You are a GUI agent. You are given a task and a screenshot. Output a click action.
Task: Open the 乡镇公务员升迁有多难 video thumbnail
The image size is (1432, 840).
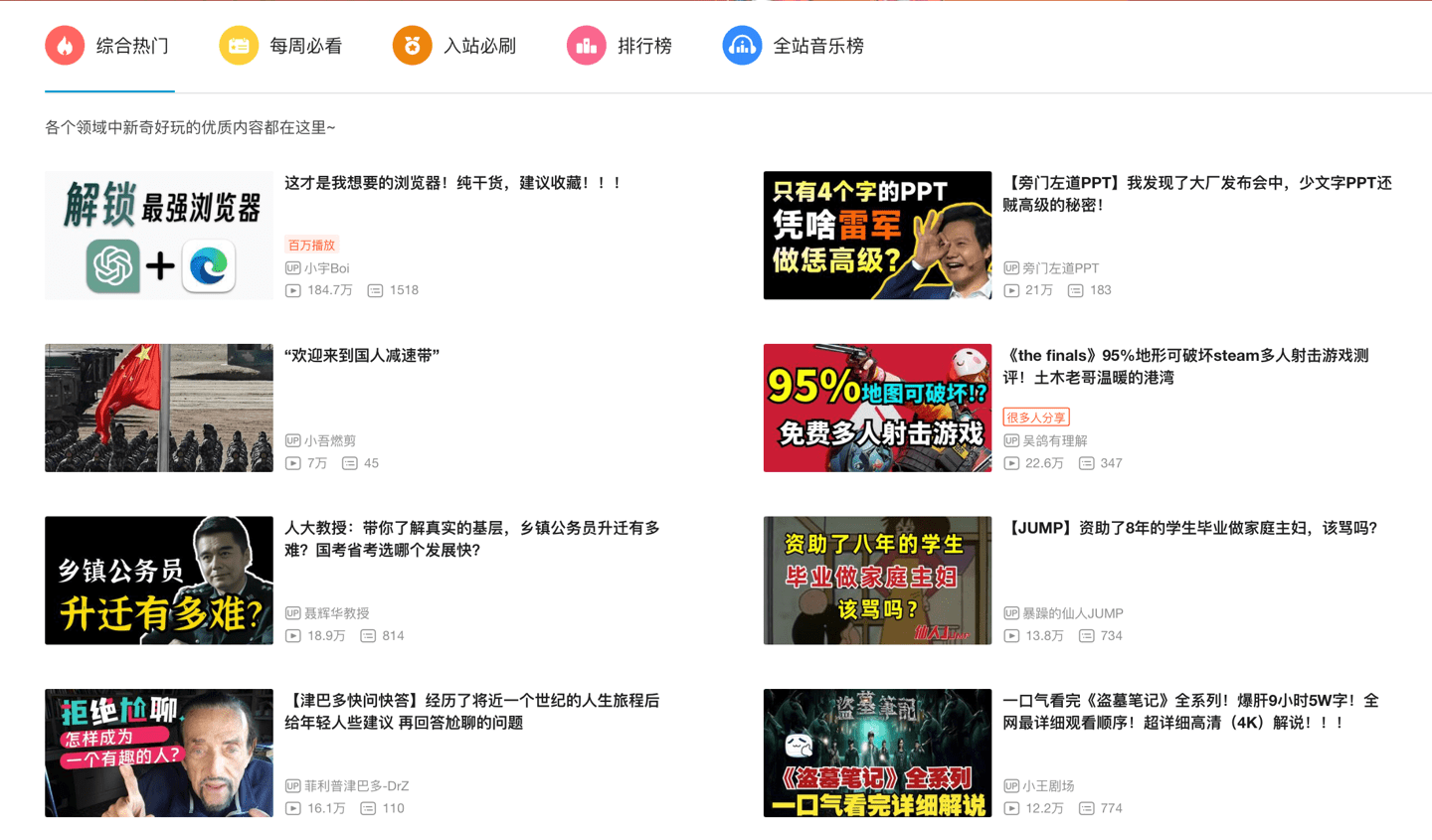pos(159,581)
